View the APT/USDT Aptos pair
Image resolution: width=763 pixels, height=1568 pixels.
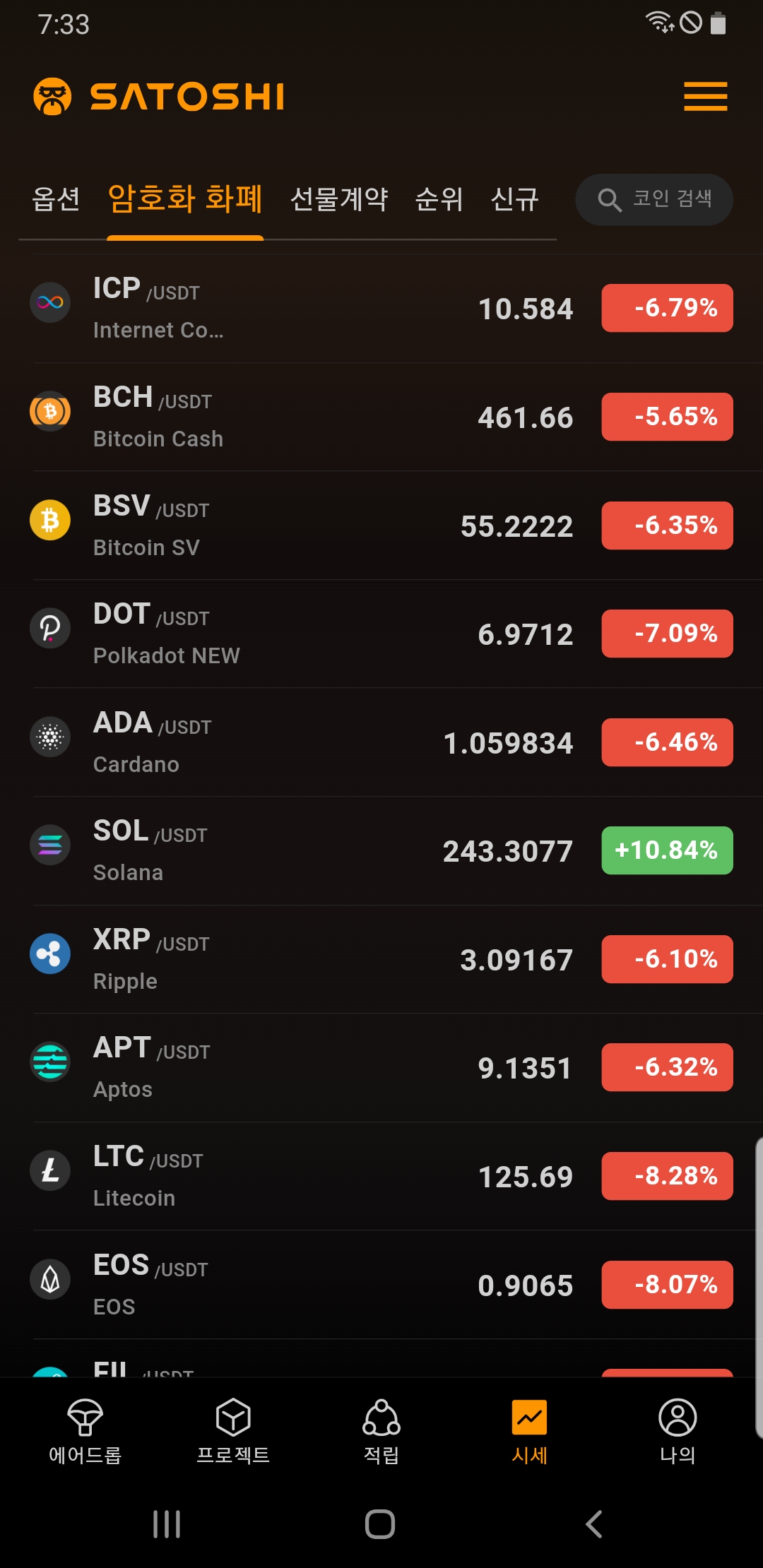[381, 1068]
